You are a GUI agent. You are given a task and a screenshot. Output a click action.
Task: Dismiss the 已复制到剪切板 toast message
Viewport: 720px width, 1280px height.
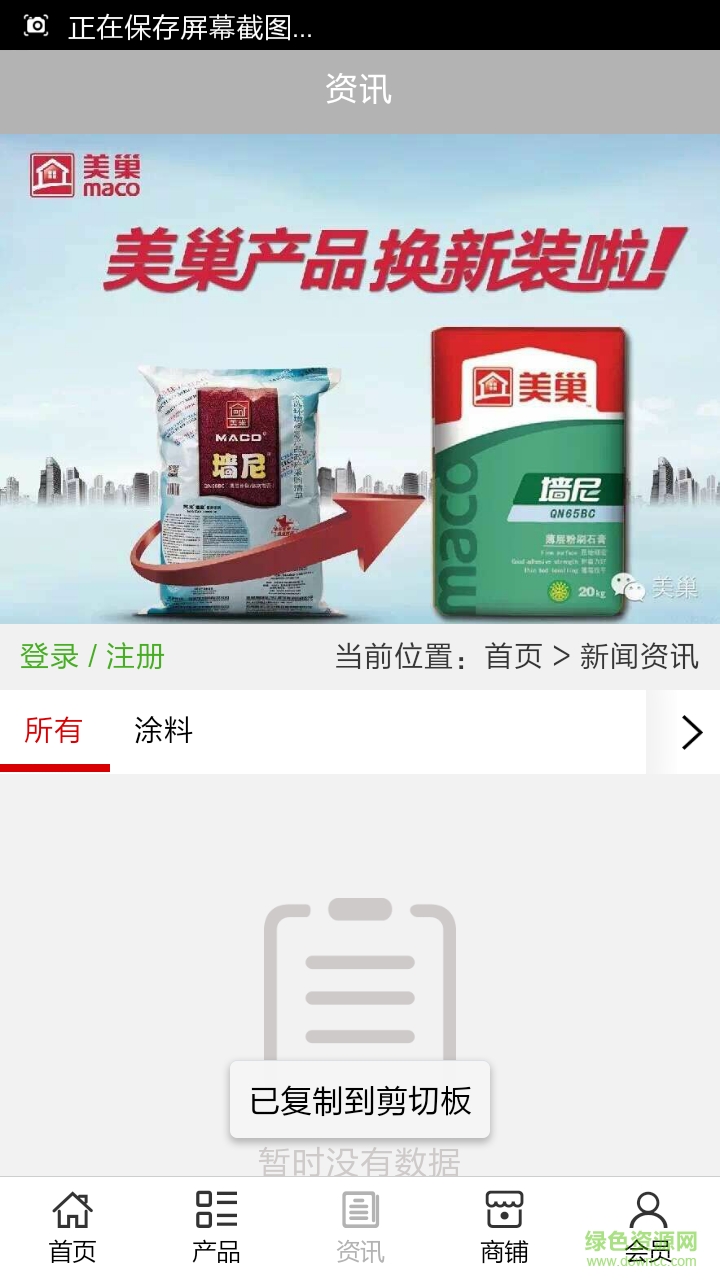(359, 1101)
